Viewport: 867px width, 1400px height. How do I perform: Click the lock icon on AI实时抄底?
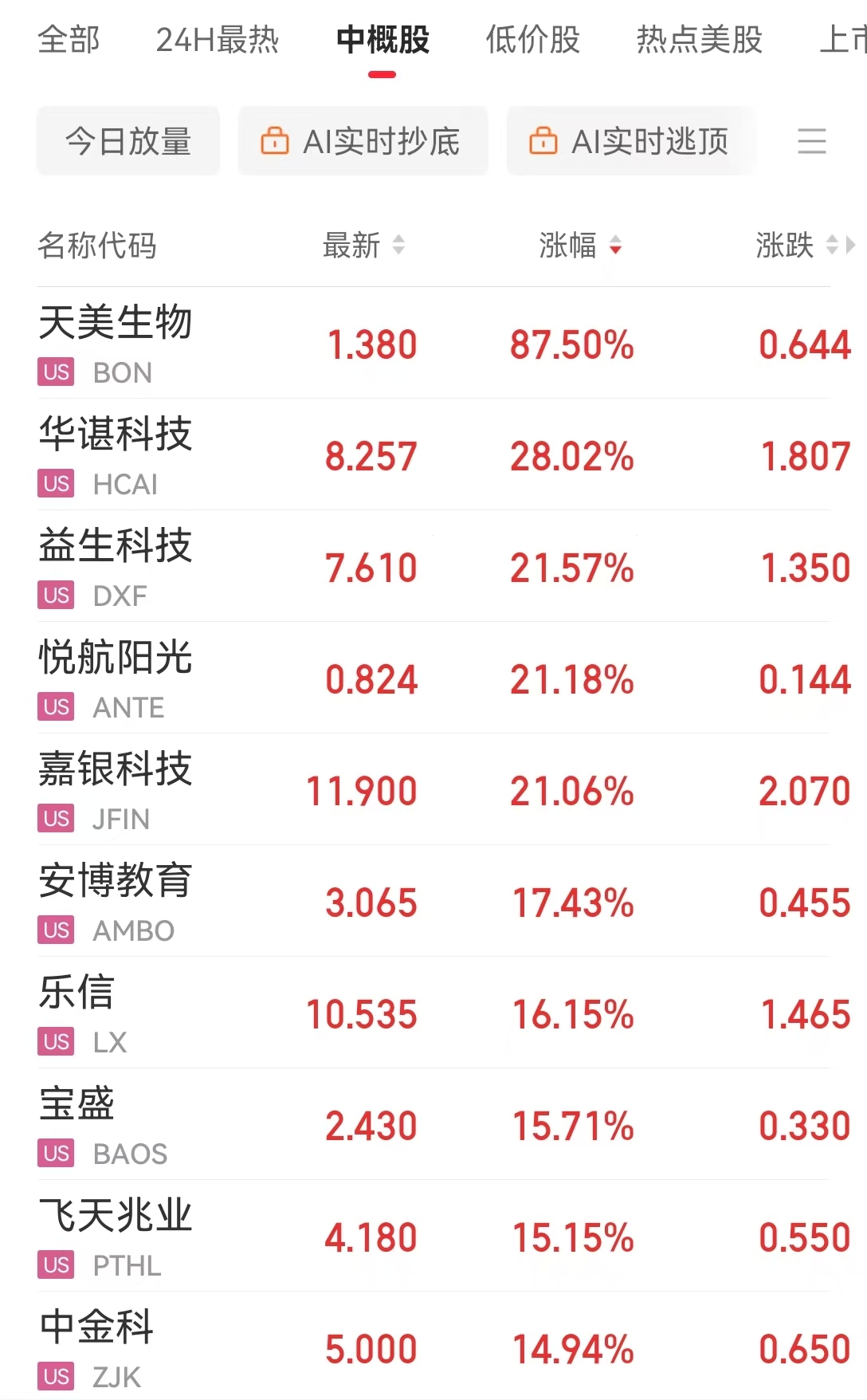click(x=275, y=140)
